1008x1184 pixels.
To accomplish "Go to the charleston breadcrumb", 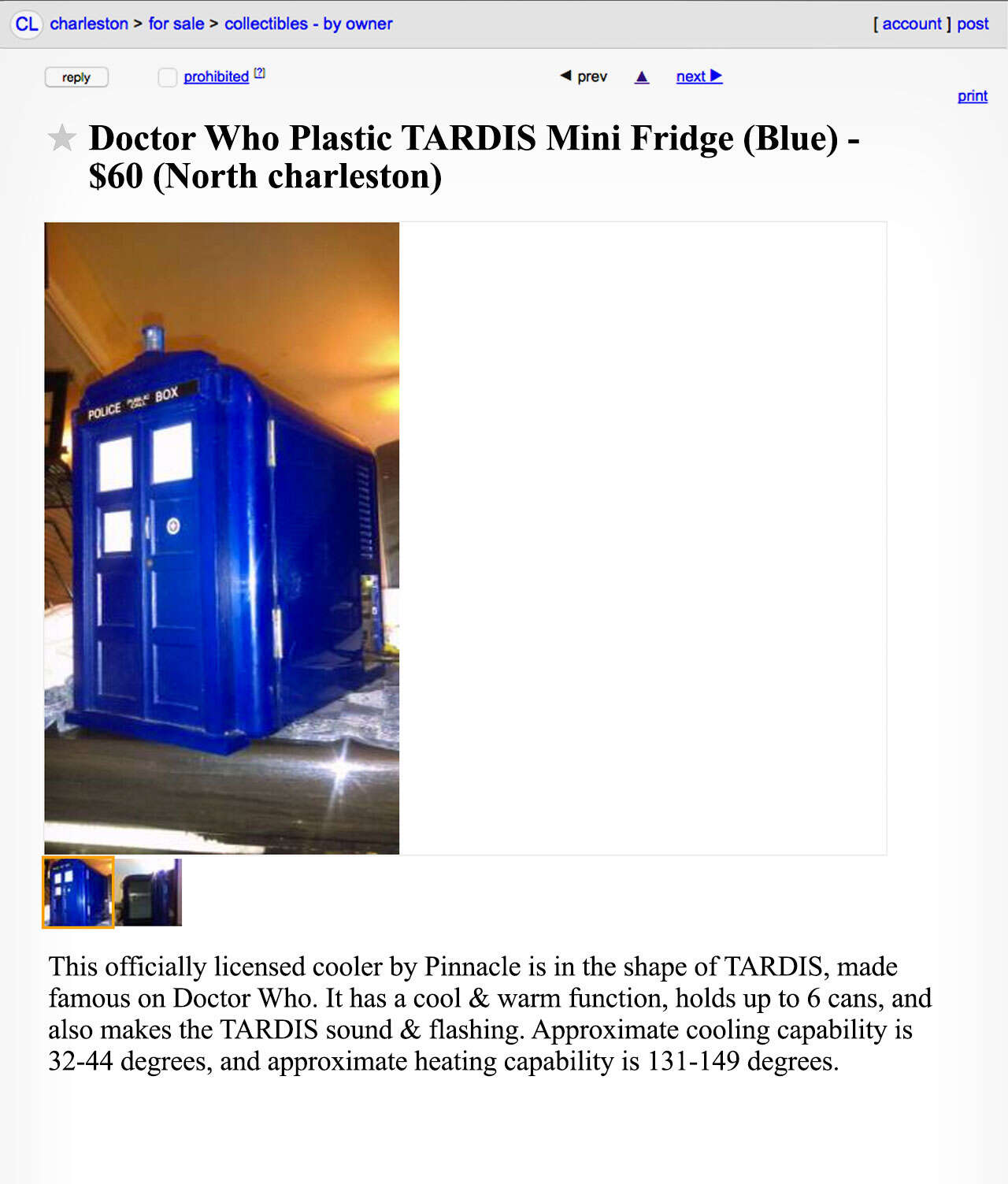I will coord(89,24).
